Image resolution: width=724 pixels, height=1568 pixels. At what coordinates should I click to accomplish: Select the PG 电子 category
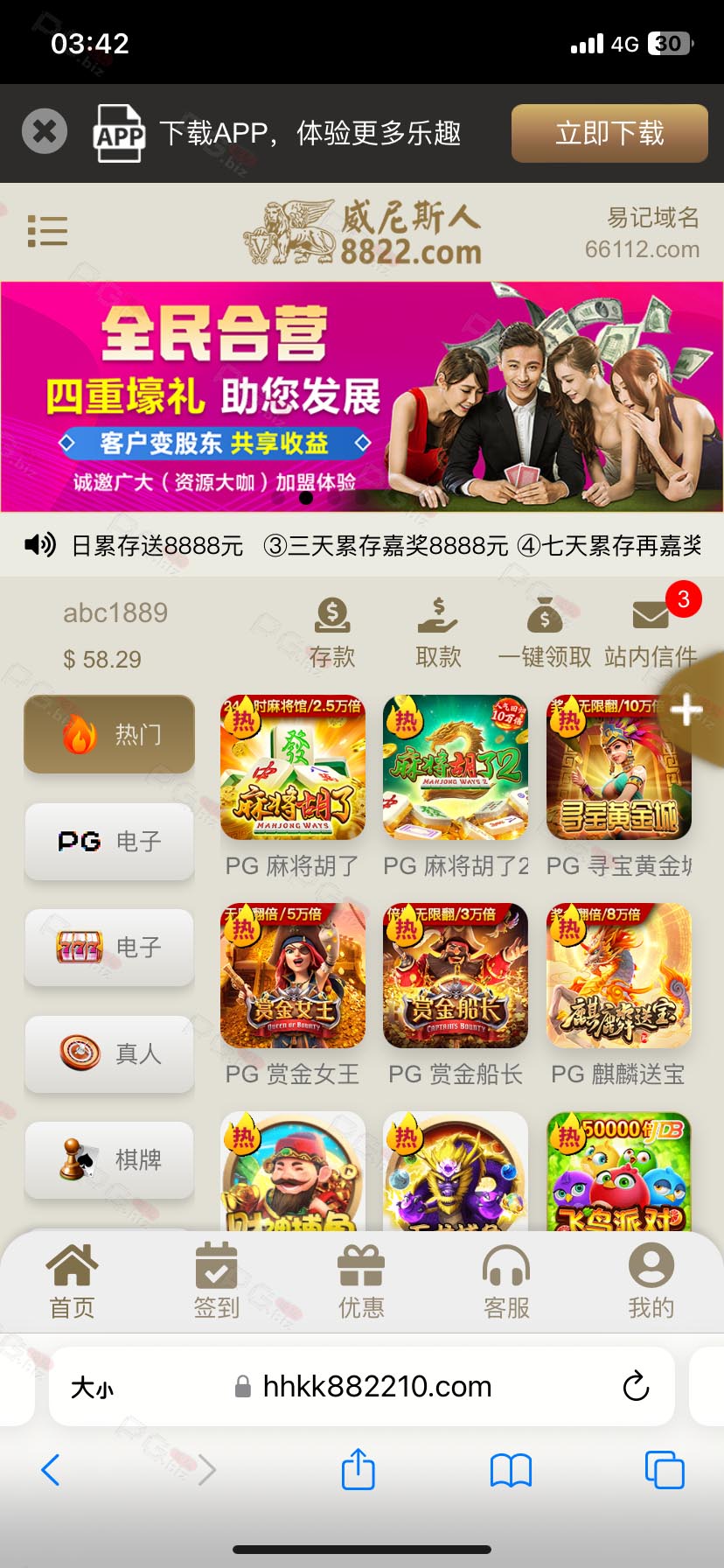pos(109,841)
